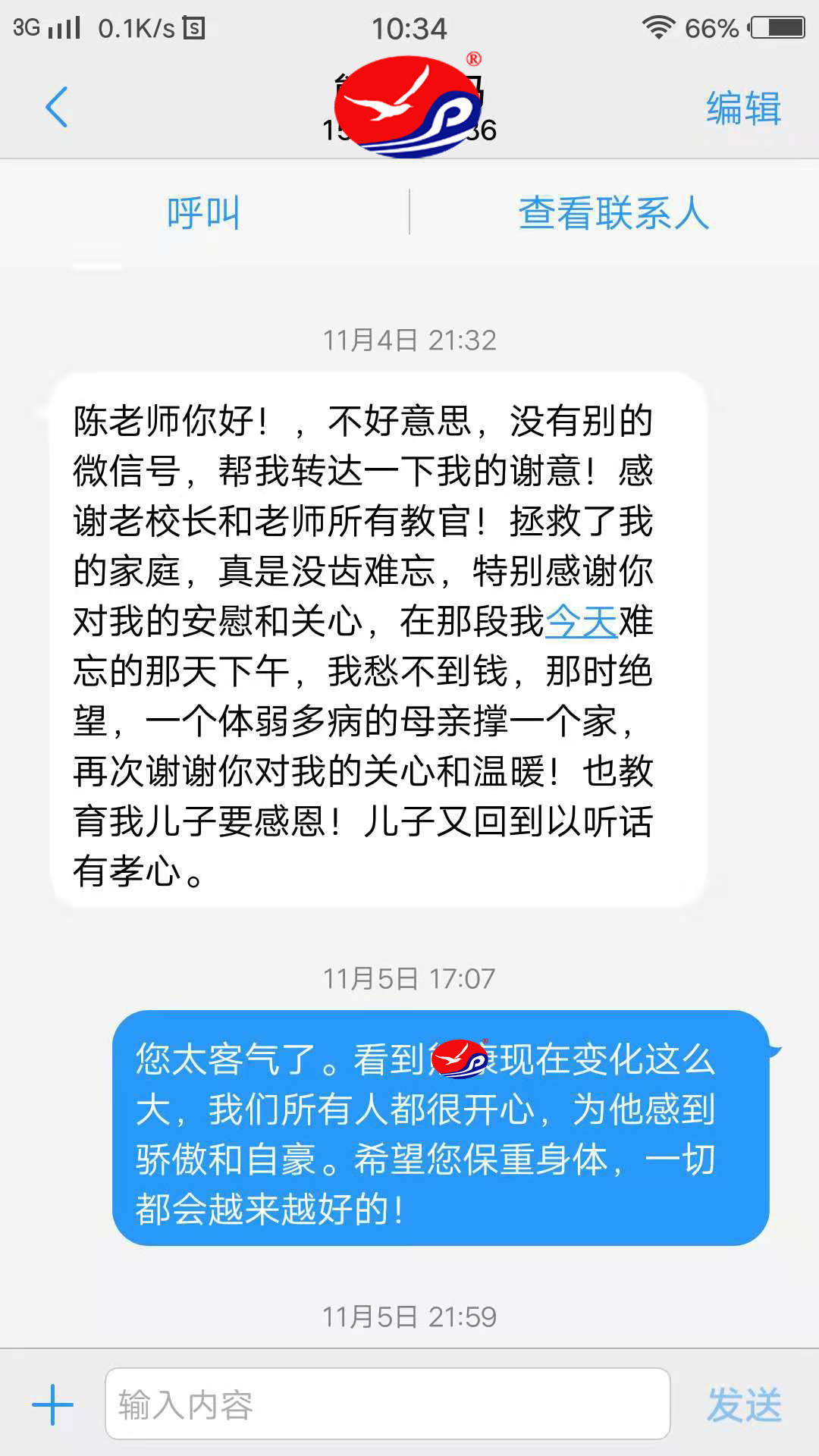Viewport: 819px width, 1456px height.
Task: Send the message with 发送
Action: [744, 1404]
